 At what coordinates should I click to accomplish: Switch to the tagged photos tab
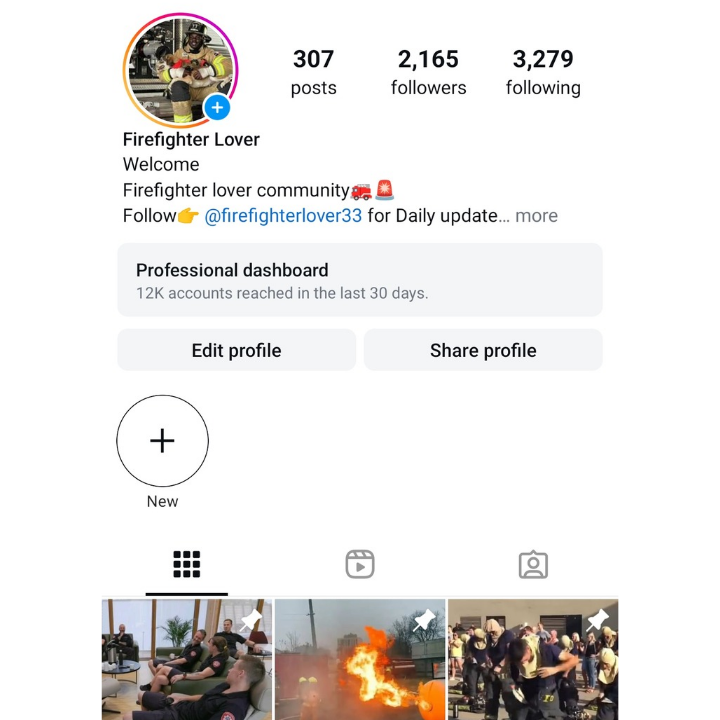533,565
